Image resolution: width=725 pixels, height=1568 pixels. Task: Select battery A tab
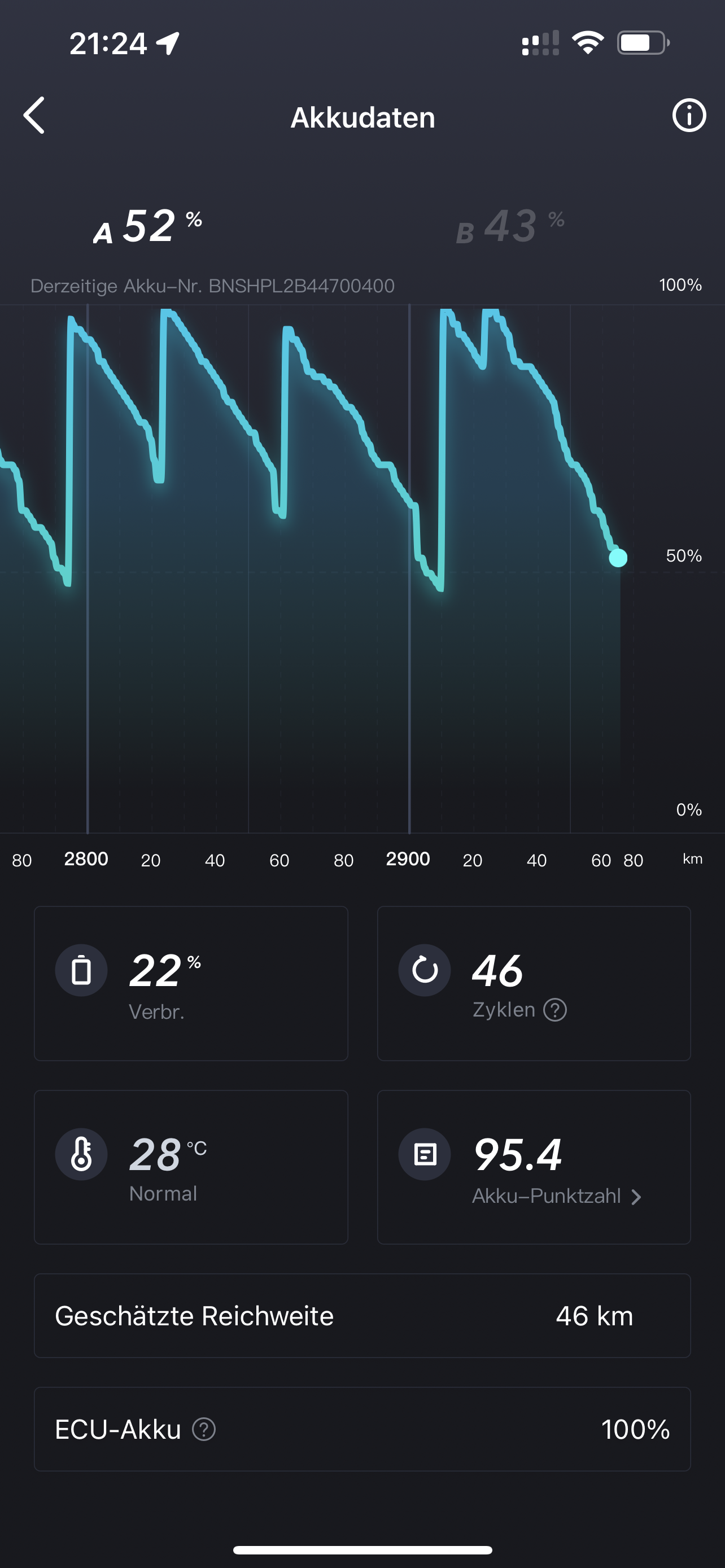pyautogui.click(x=148, y=226)
